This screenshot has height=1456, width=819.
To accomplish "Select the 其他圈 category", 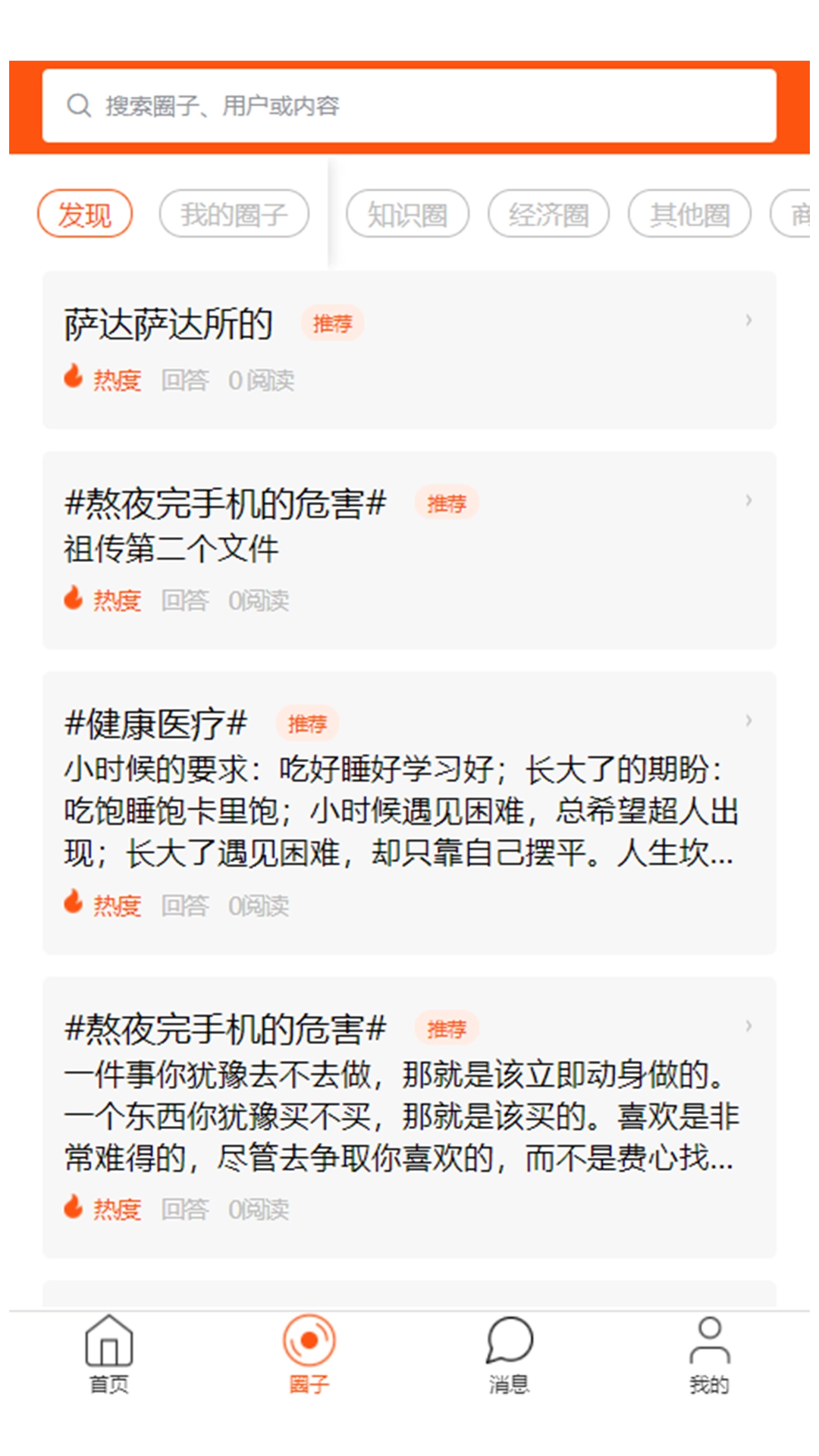I will pyautogui.click(x=689, y=214).
